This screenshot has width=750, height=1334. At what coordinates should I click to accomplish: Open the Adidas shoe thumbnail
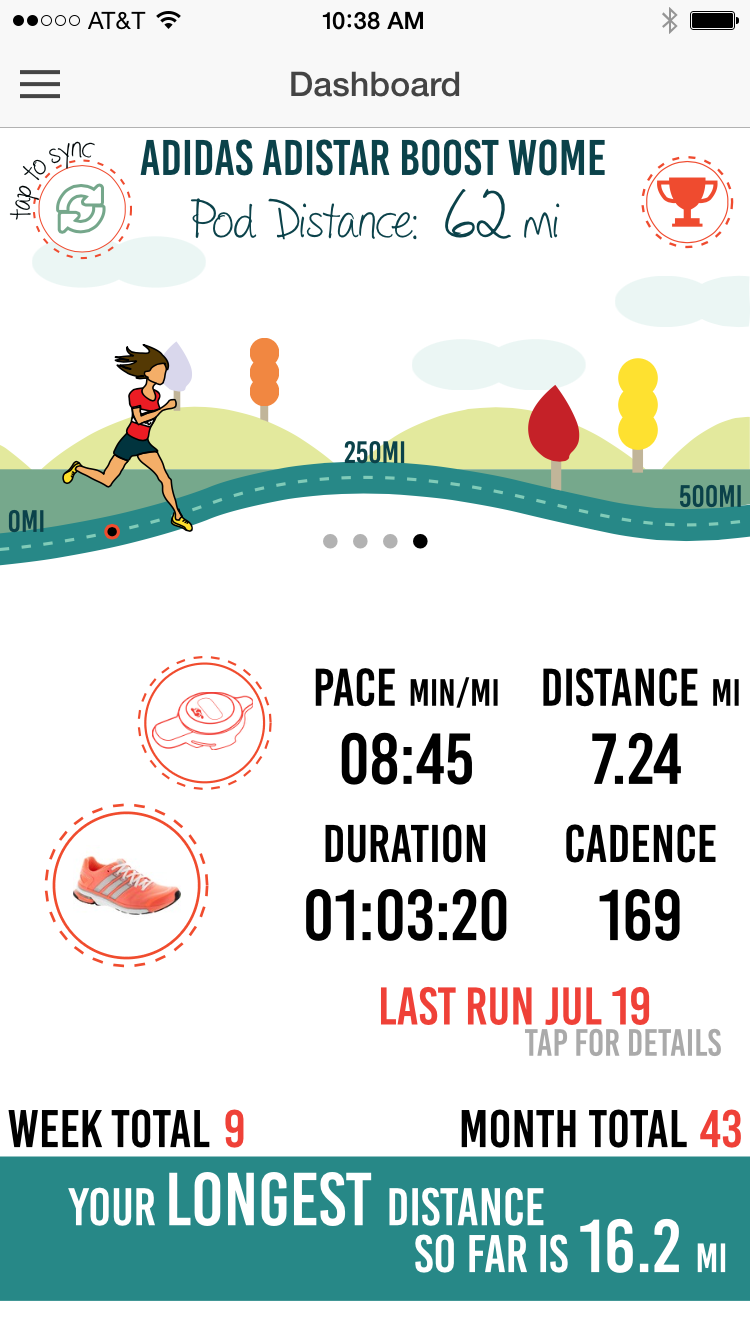[126, 885]
